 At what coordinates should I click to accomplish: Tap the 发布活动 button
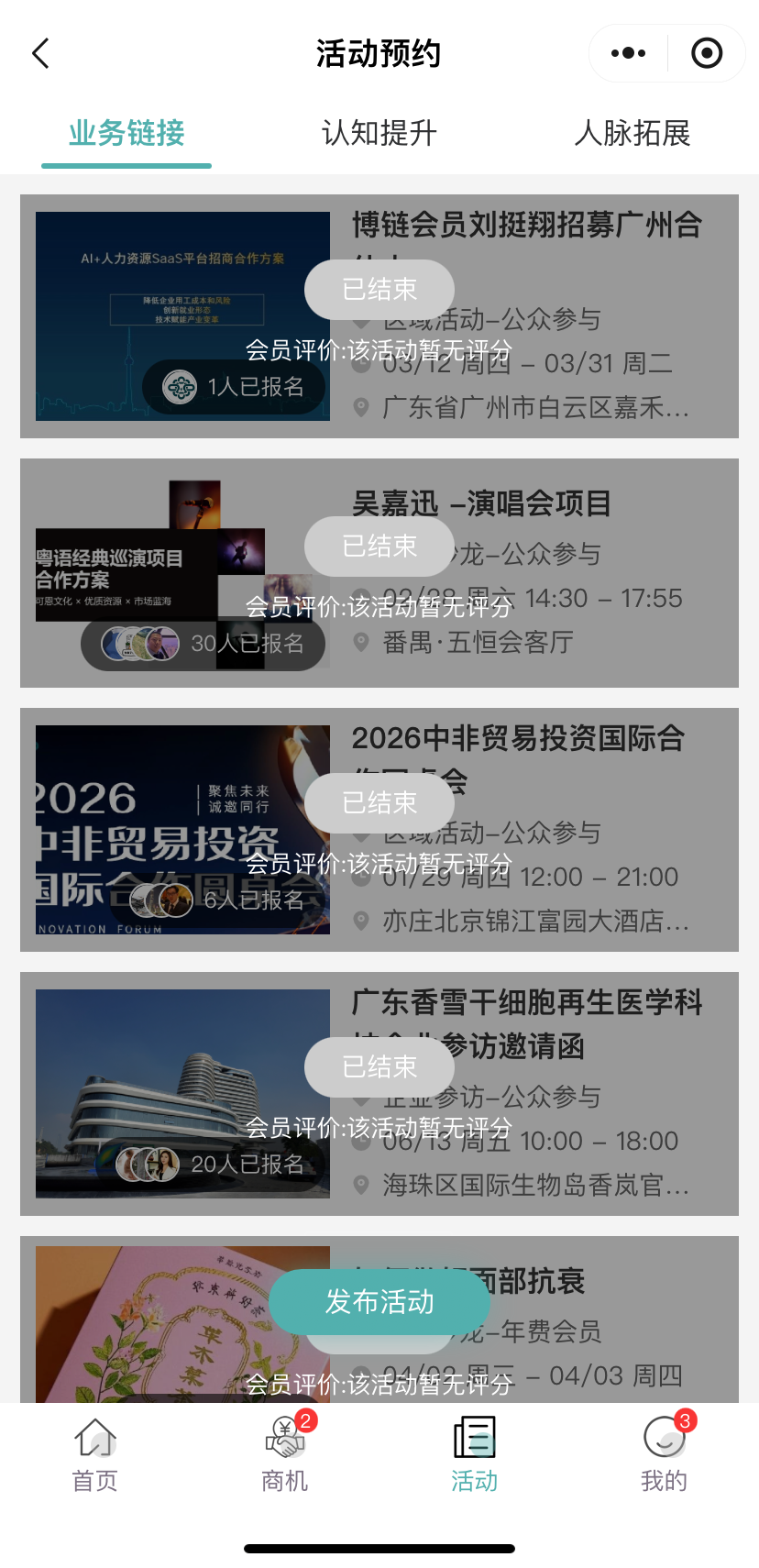point(379,1301)
